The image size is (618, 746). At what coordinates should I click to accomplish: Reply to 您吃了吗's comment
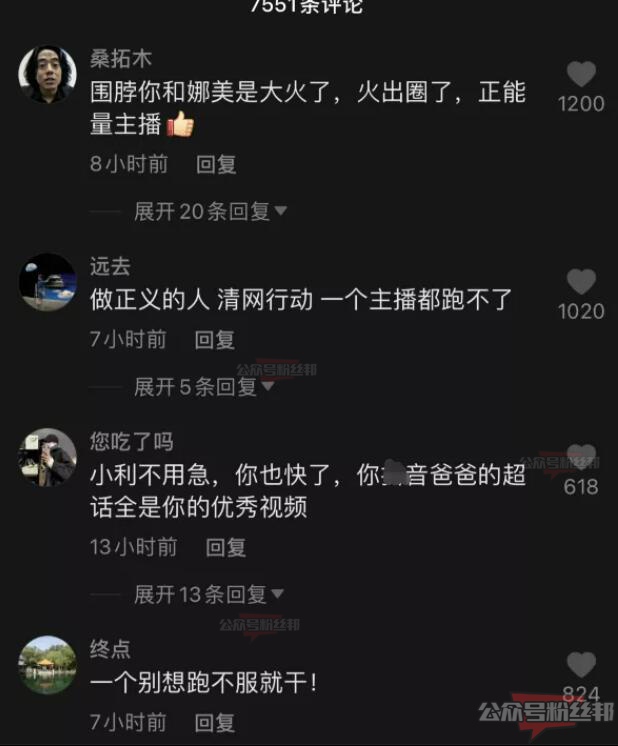(226, 547)
